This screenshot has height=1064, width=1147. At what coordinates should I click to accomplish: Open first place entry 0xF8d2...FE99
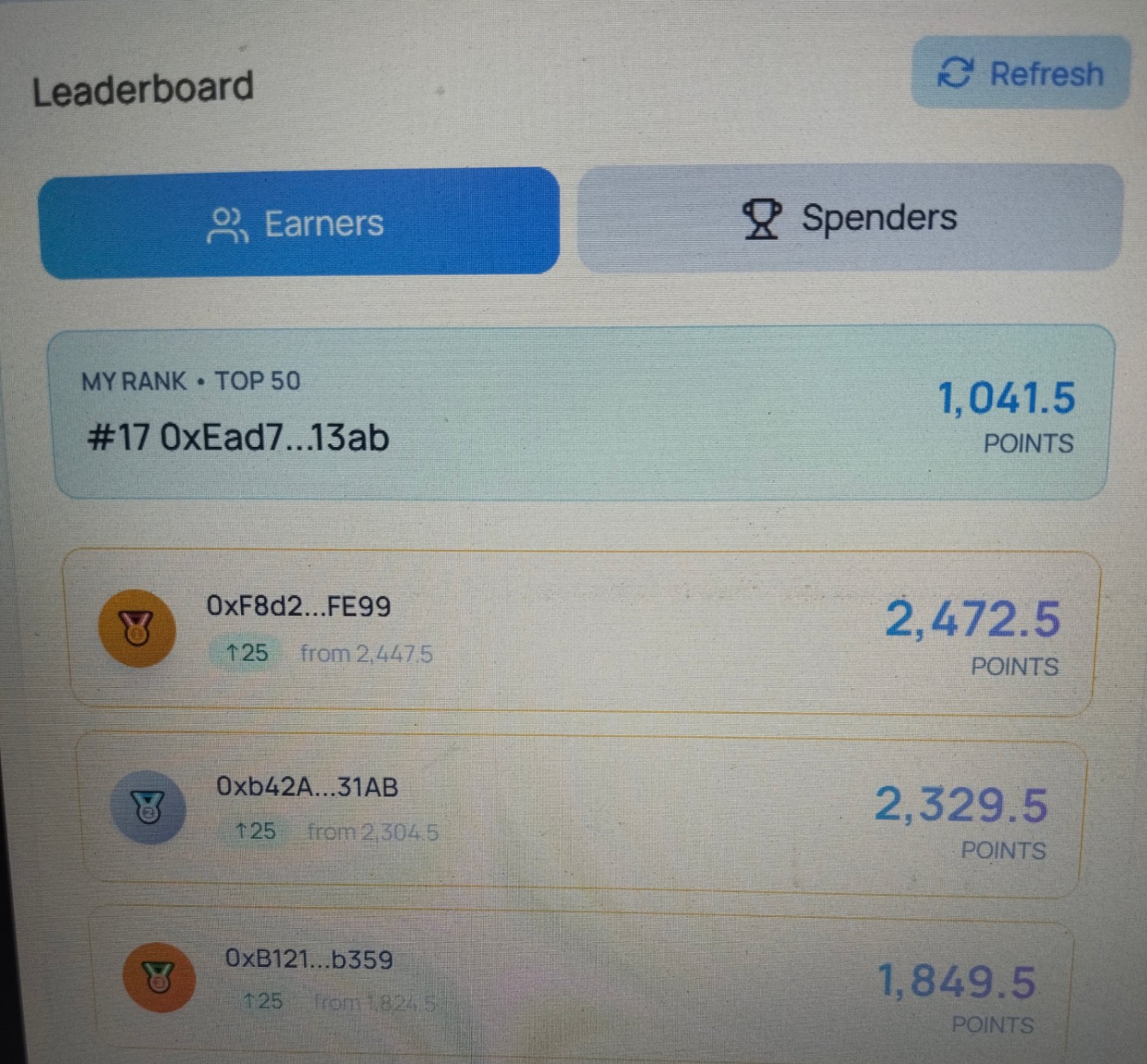pyautogui.click(x=581, y=630)
